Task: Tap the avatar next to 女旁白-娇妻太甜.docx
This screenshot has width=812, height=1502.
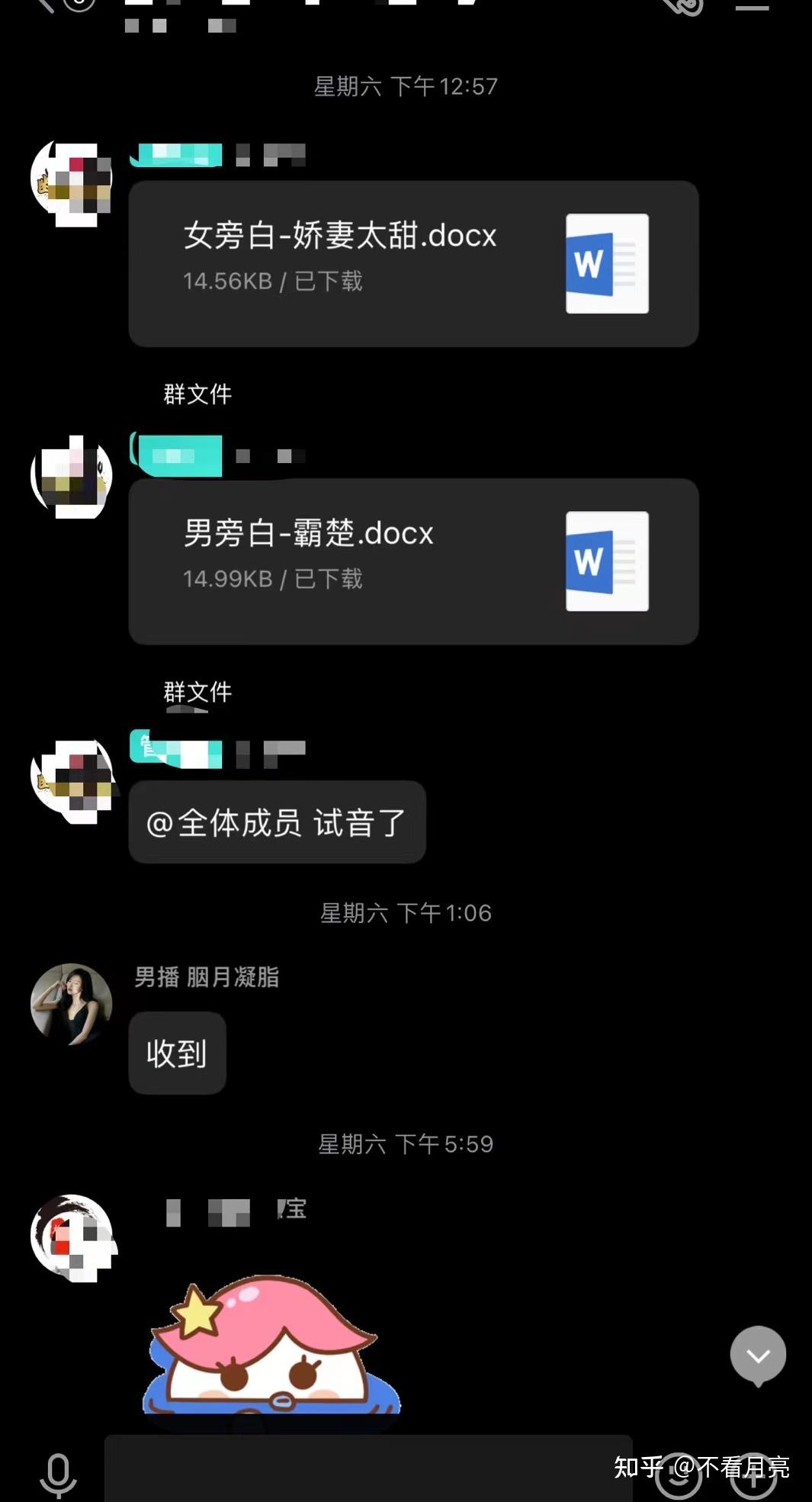Action: pyautogui.click(x=72, y=183)
